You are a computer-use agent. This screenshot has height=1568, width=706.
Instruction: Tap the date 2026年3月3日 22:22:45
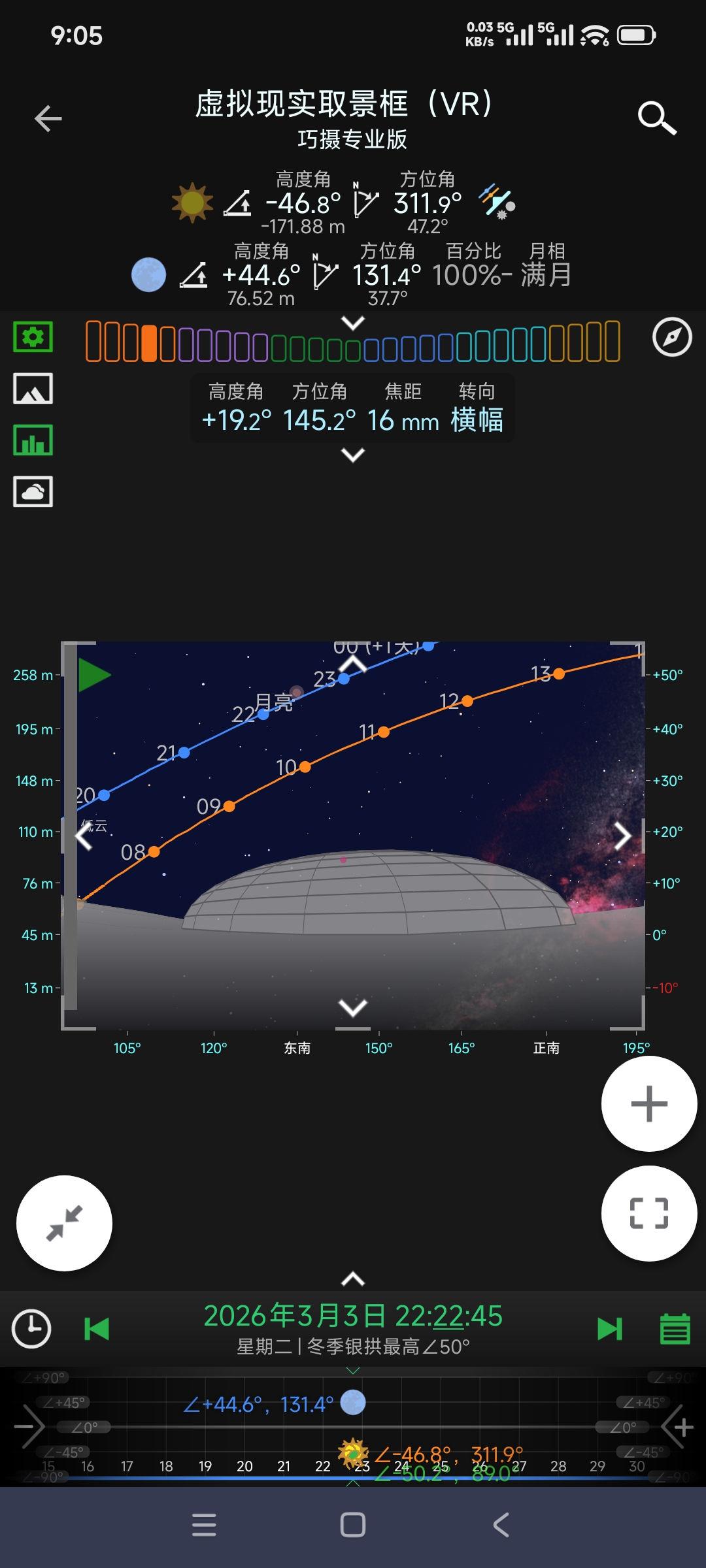(x=353, y=1316)
